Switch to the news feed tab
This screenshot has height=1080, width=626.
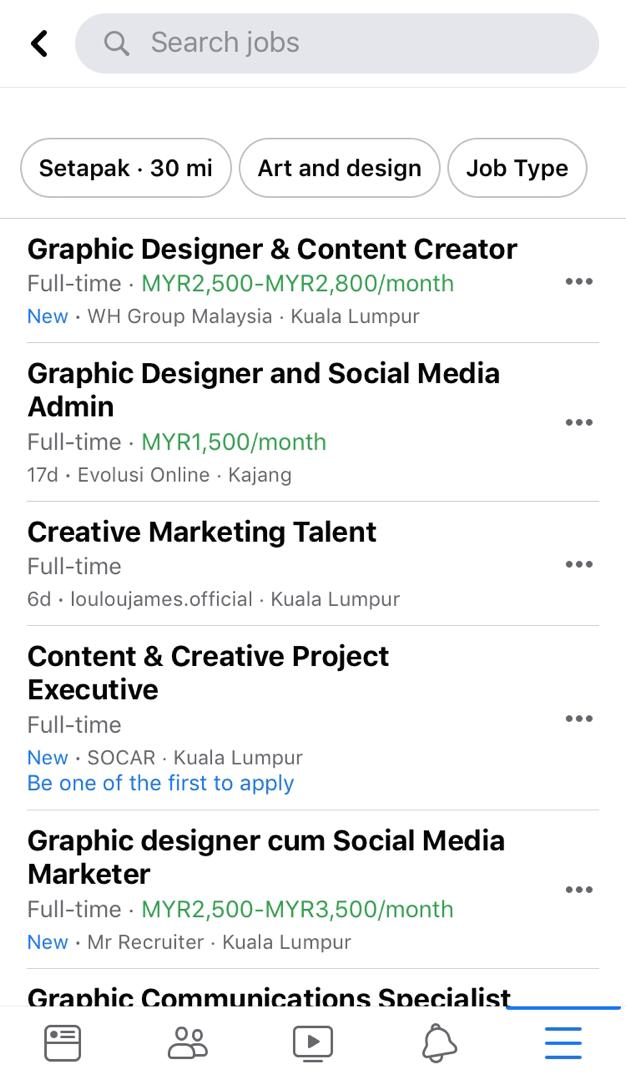click(x=63, y=1044)
